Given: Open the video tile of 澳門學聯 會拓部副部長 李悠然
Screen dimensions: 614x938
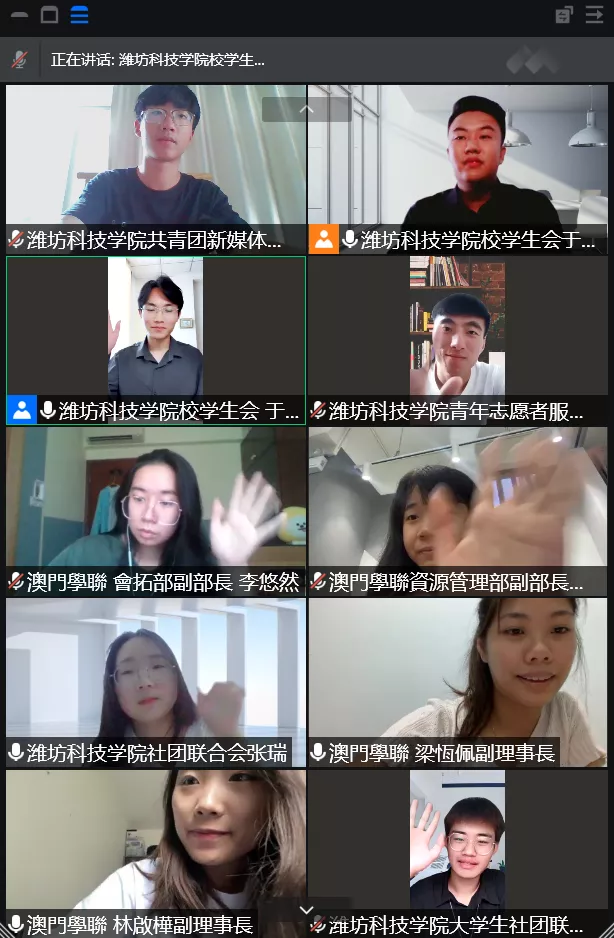Looking at the screenshot, I should coord(156,500).
